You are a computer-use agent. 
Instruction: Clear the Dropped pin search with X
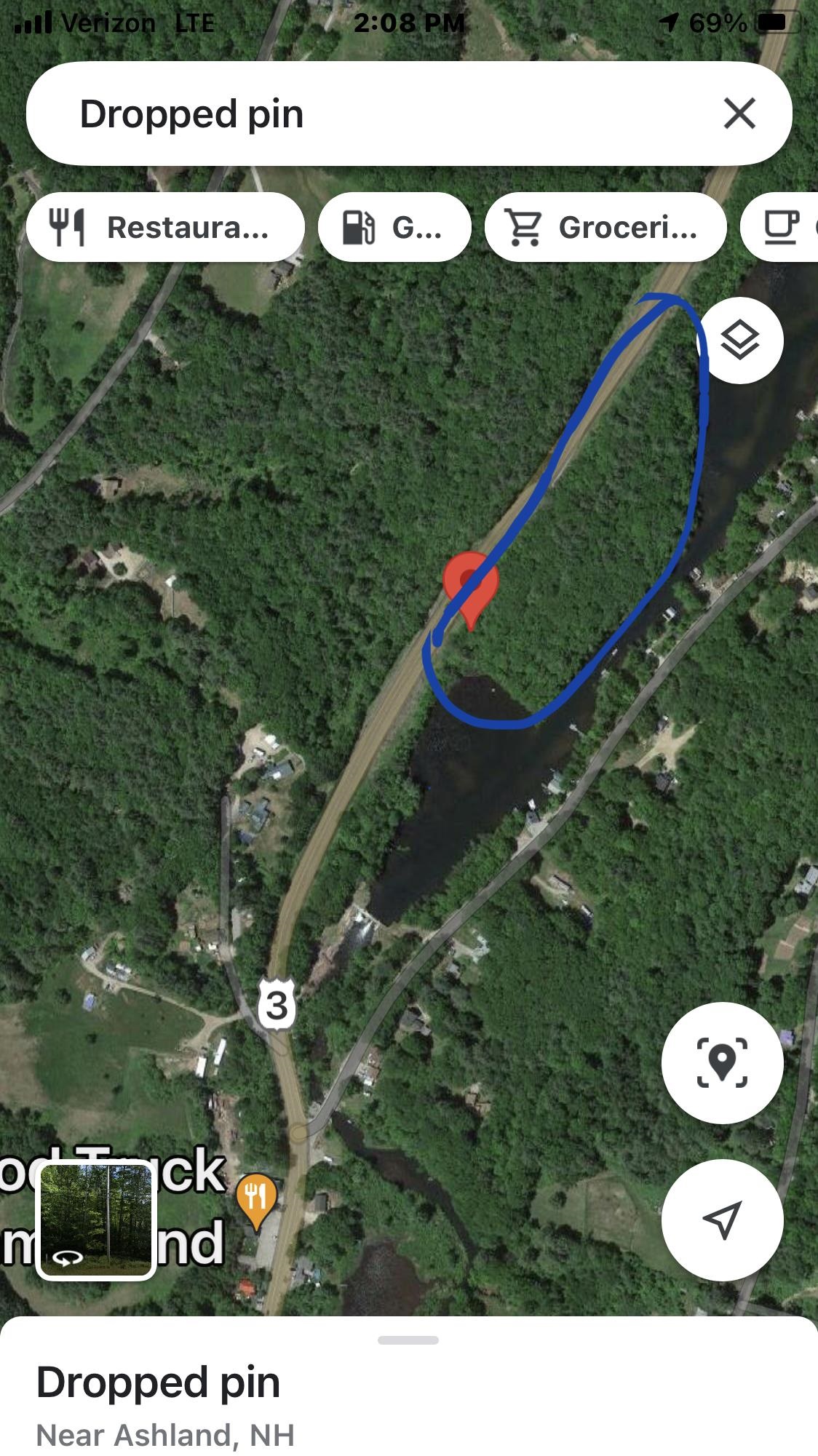coord(739,114)
